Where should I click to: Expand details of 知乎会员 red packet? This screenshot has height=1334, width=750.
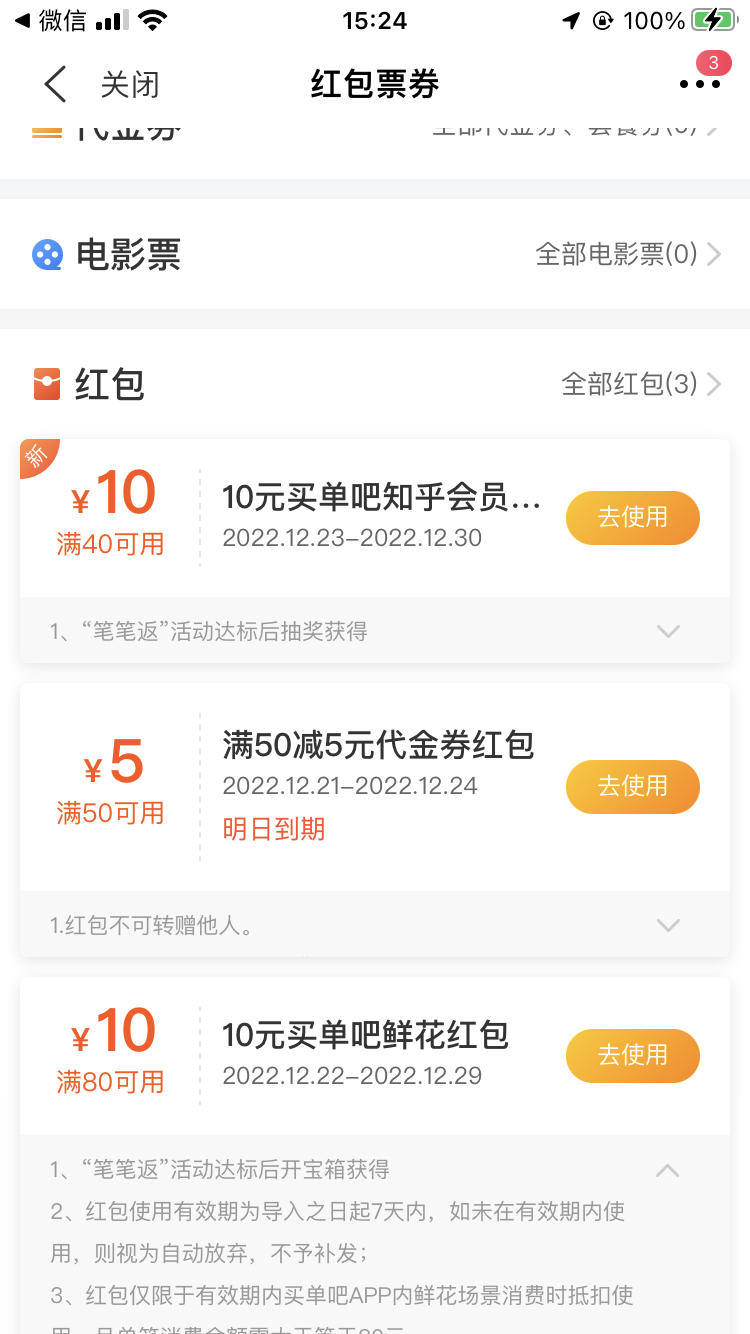[x=668, y=631]
